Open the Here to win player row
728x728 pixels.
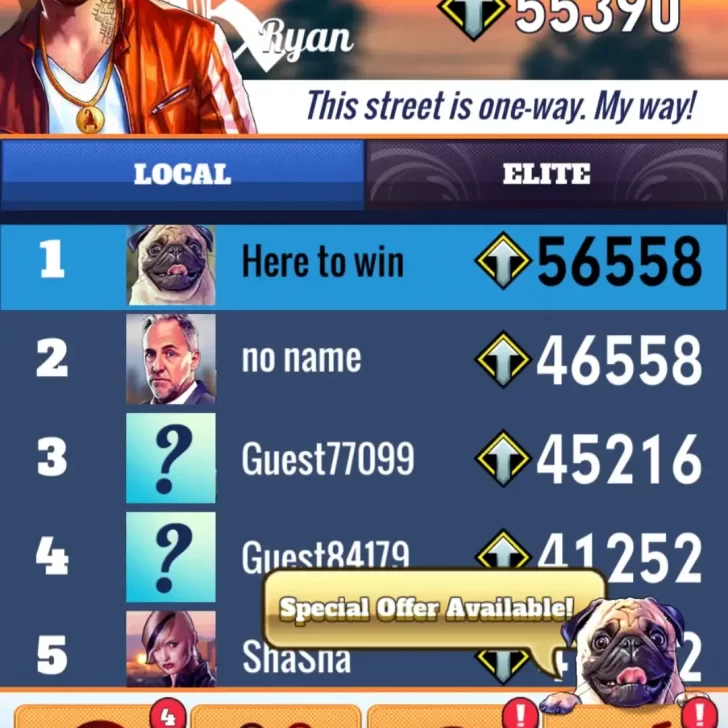[x=363, y=264]
